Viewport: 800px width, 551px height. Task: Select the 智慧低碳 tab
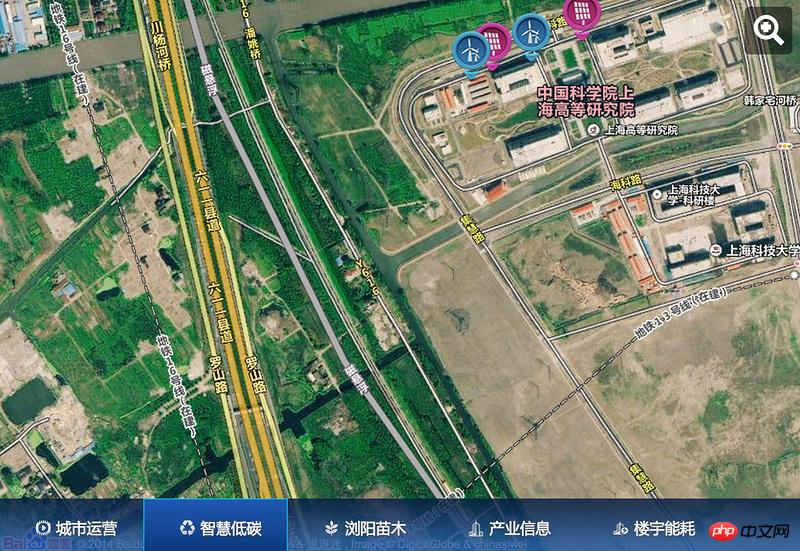pos(219,527)
